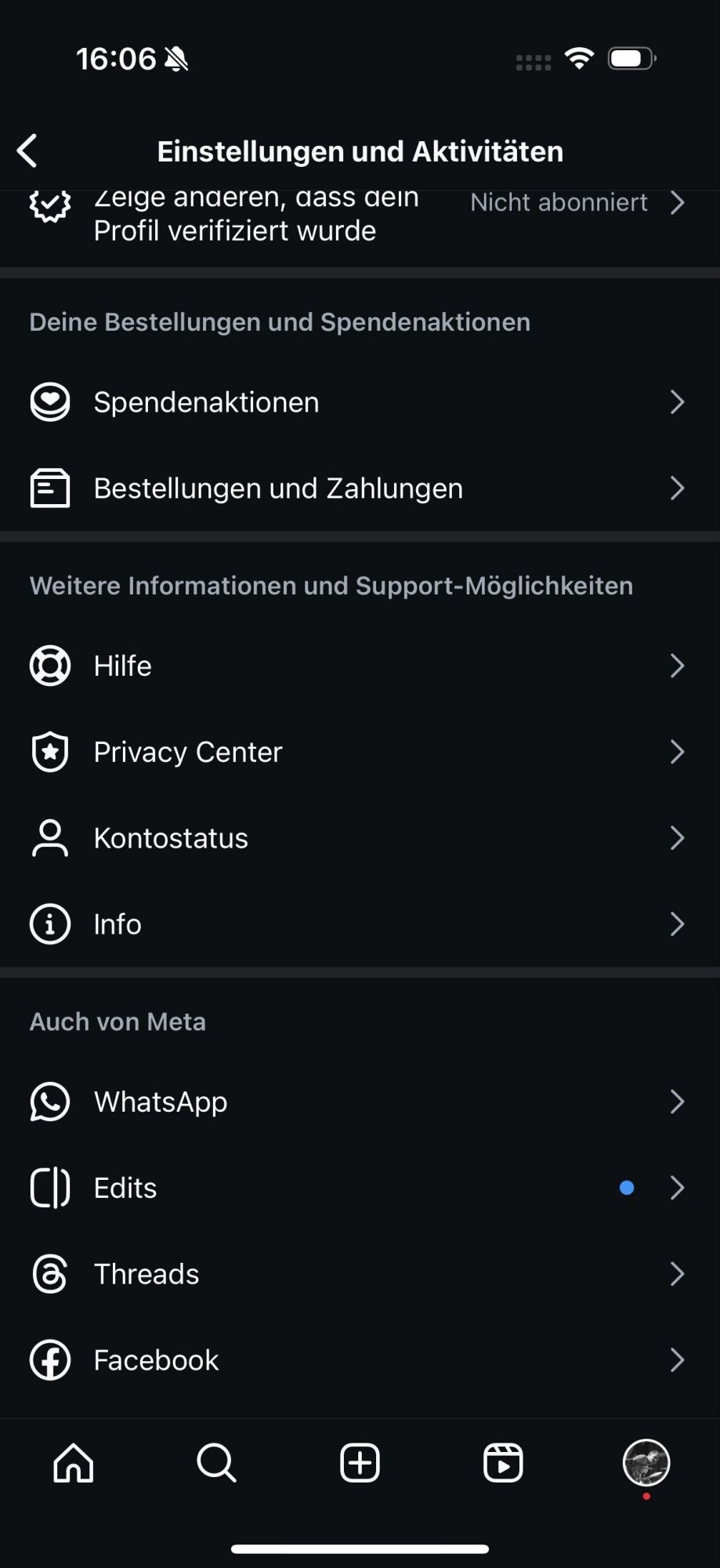Open the Hilfe section

tap(360, 666)
